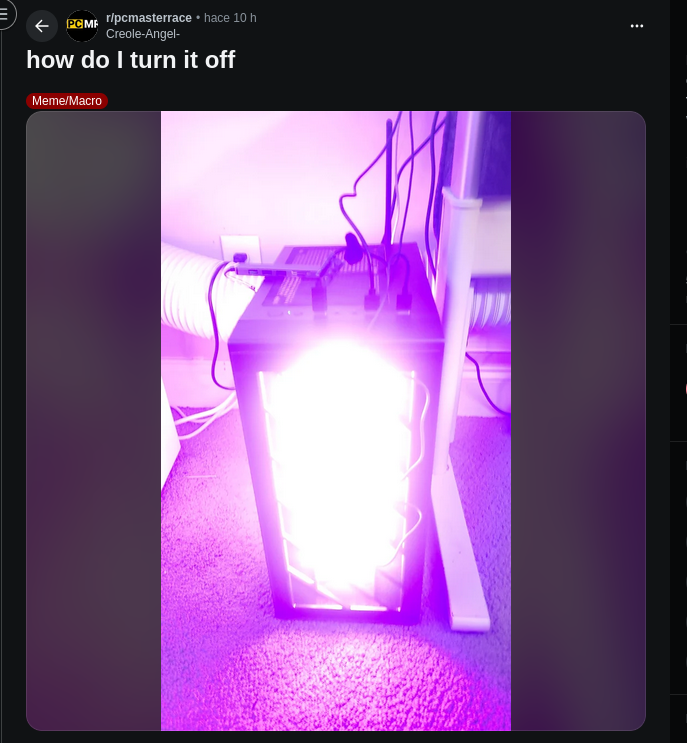The height and width of the screenshot is (743, 687).
Task: Open the r/pcmasterrace community page
Action: (x=148, y=18)
